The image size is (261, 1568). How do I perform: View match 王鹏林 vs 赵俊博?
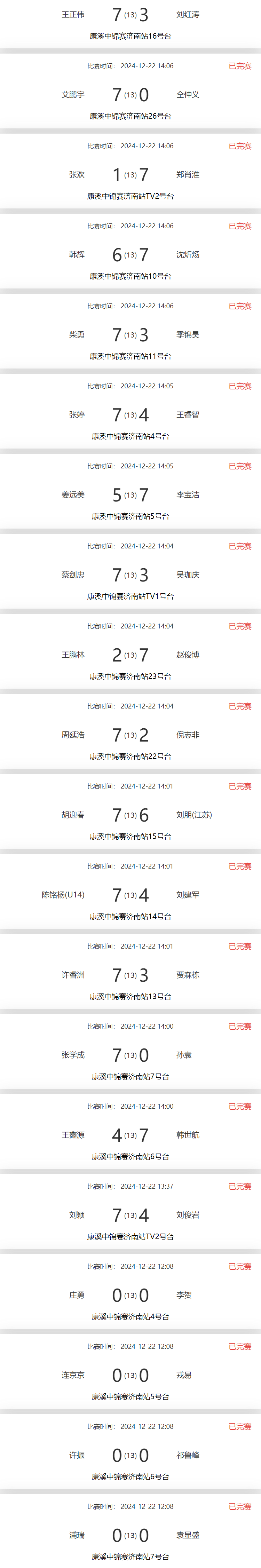pyautogui.click(x=130, y=655)
